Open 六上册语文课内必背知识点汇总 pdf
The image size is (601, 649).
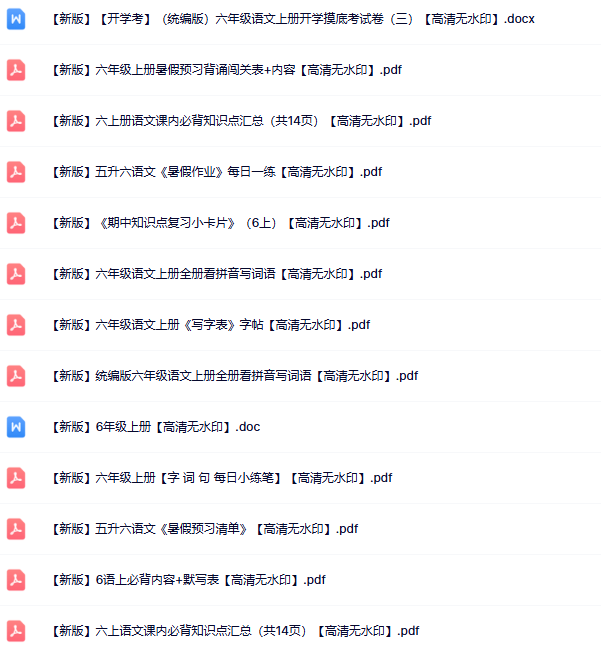tap(240, 121)
